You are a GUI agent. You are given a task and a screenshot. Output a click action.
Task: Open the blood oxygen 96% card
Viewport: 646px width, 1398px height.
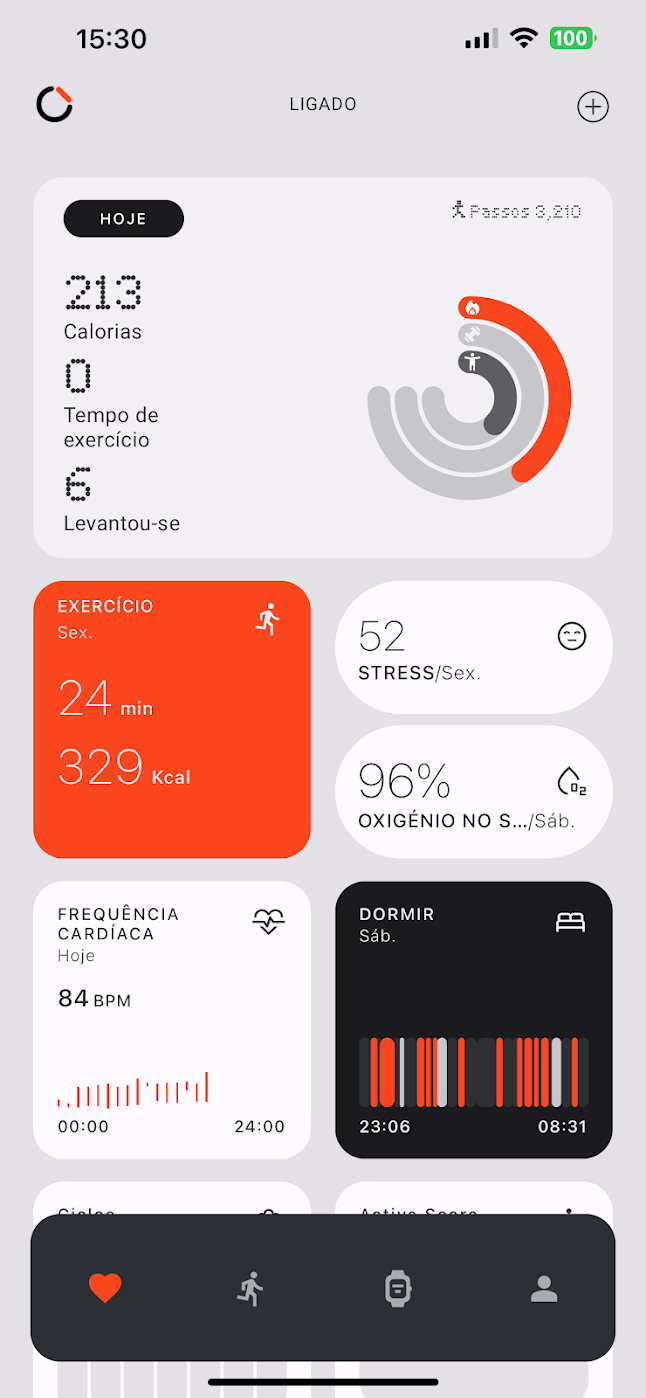click(x=473, y=792)
